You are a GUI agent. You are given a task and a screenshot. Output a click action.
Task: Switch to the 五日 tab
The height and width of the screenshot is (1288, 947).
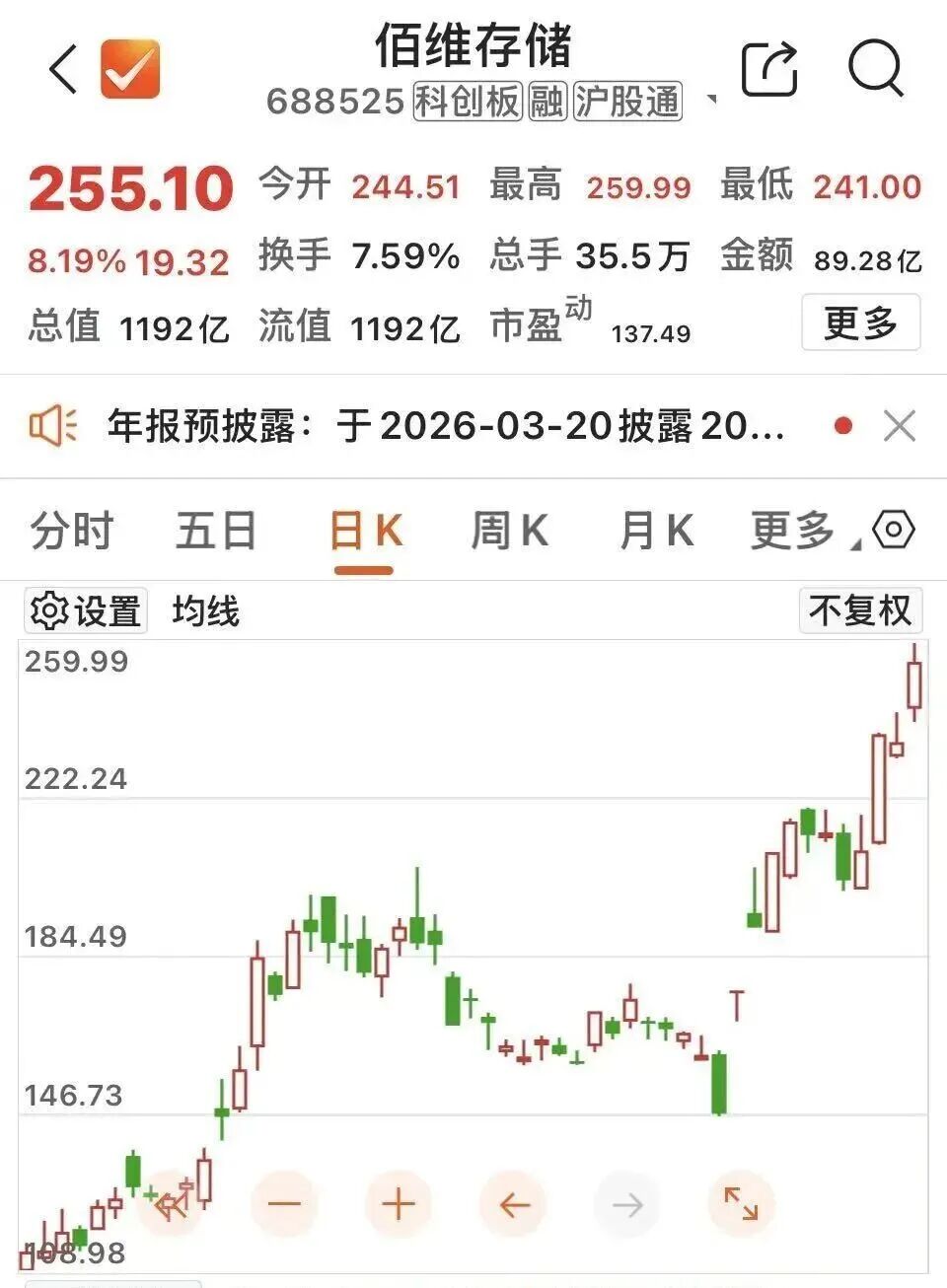[216, 531]
